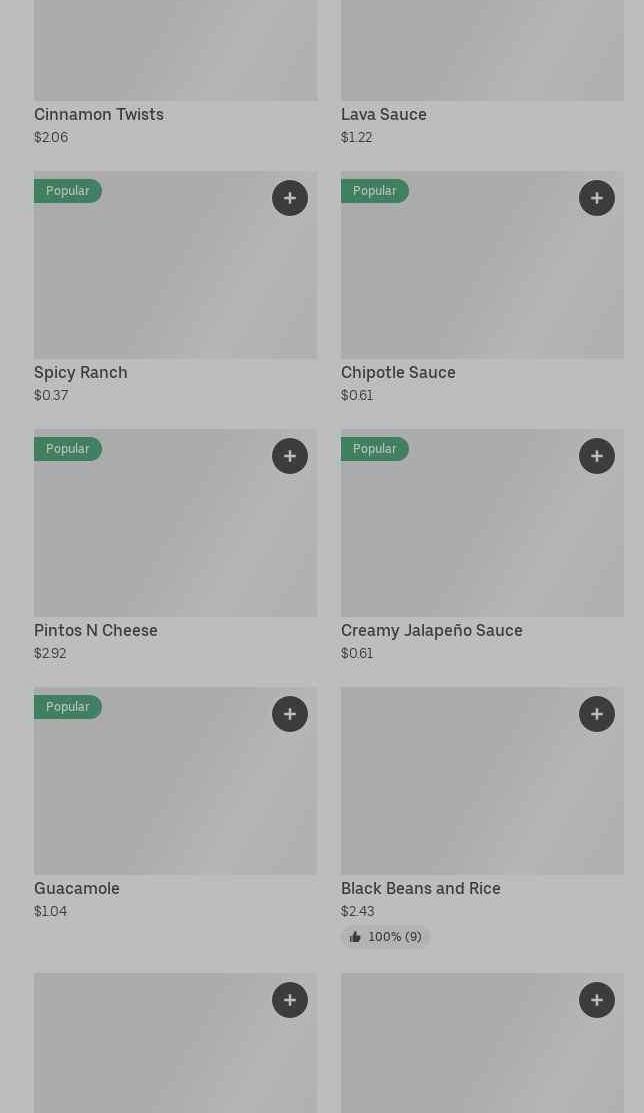Image resolution: width=644 pixels, height=1113 pixels.
Task: Open the Cinnamon Twists item
Action: [99, 114]
